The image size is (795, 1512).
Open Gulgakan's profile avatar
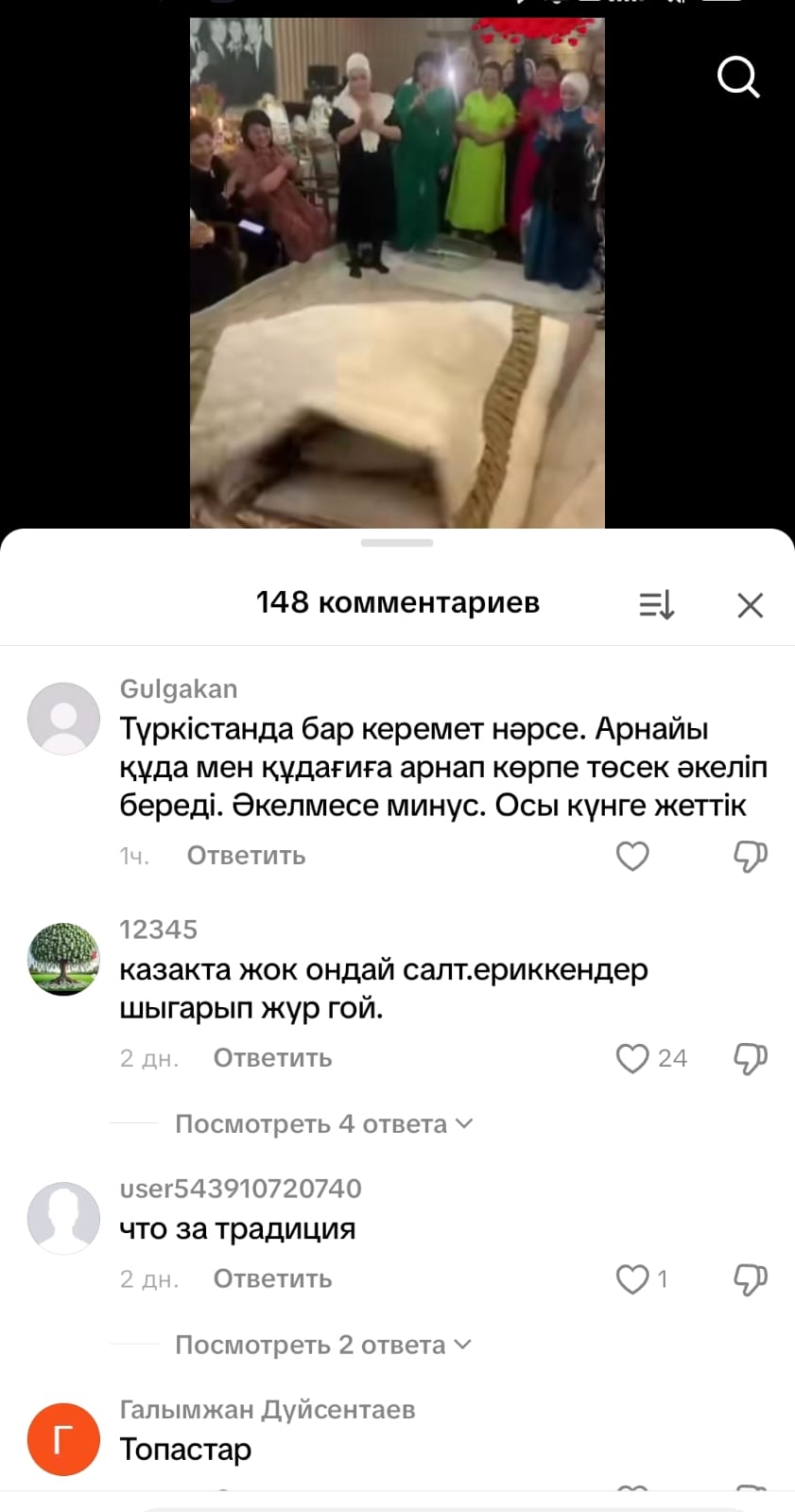(63, 719)
